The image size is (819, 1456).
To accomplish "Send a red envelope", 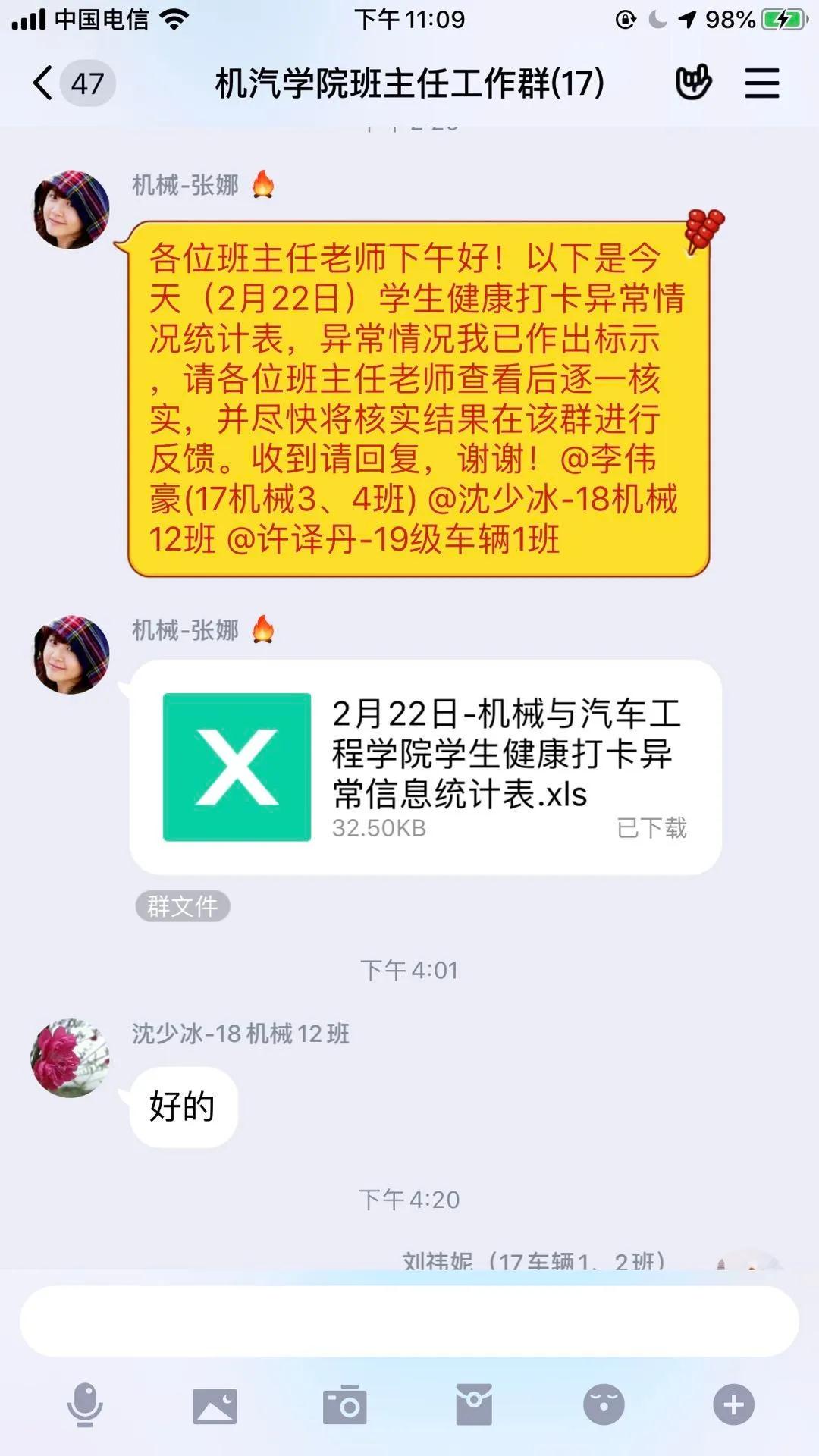I will (474, 1405).
